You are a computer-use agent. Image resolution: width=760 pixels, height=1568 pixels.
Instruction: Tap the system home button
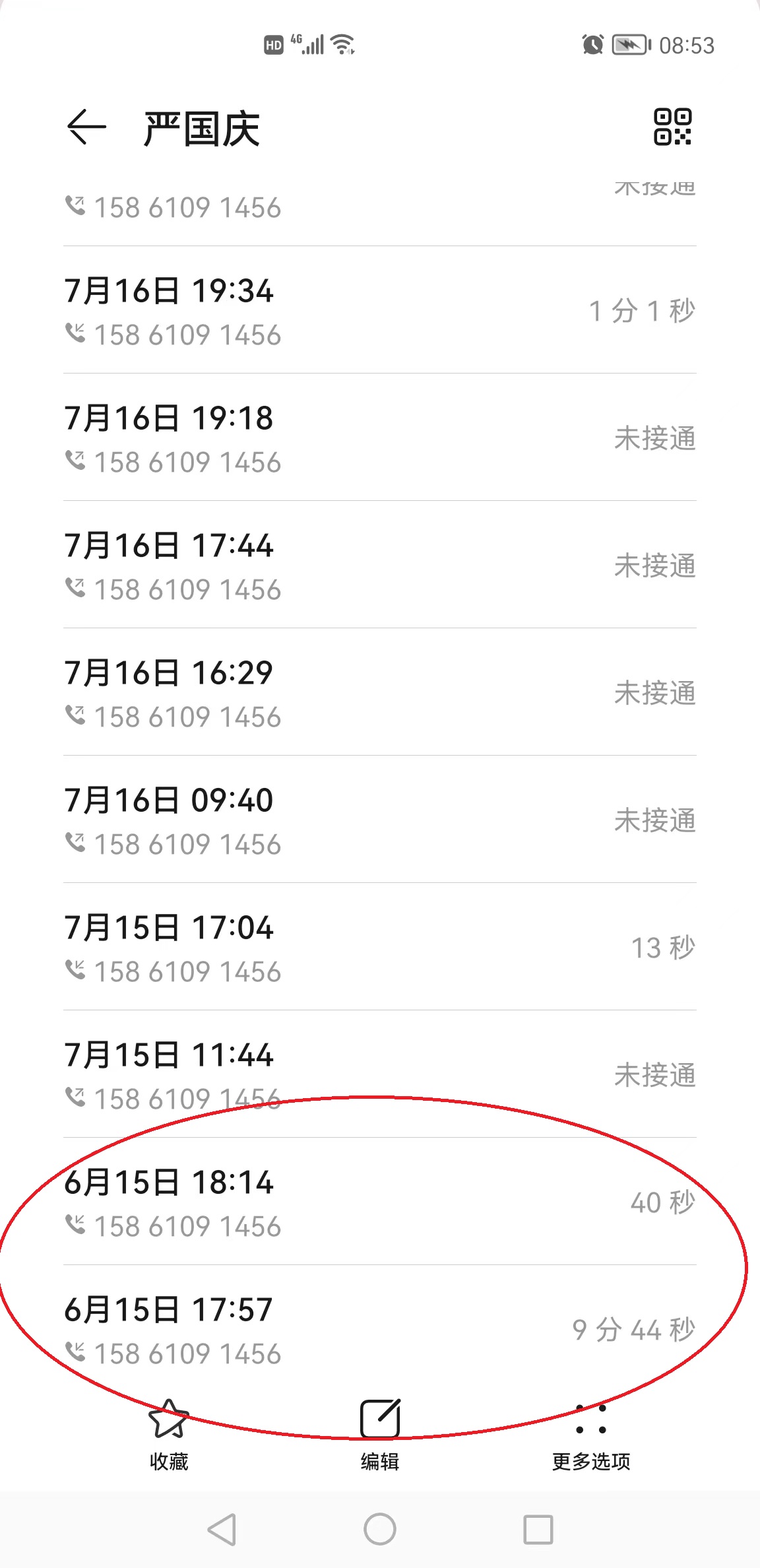point(380,1529)
